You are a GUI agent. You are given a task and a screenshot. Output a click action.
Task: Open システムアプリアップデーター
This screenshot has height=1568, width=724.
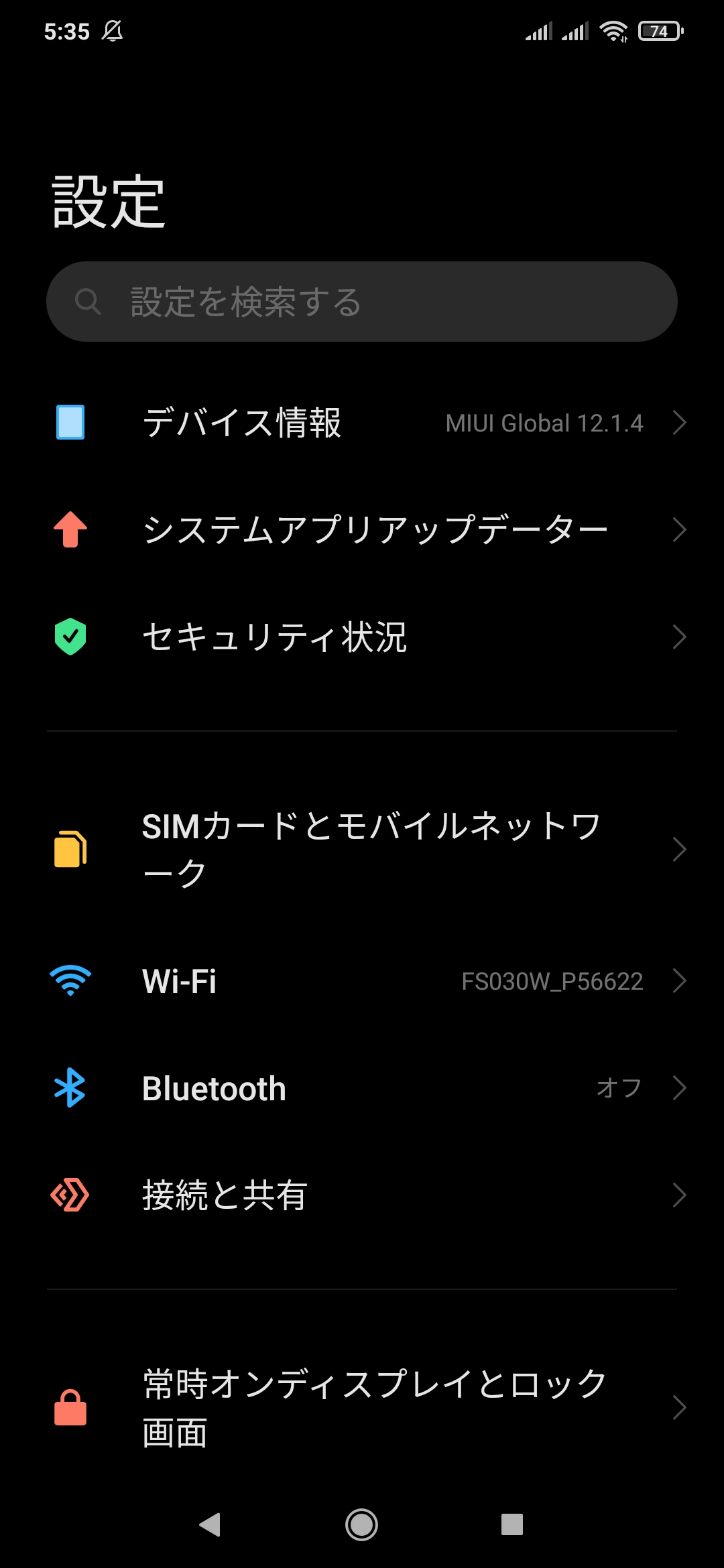point(362,530)
